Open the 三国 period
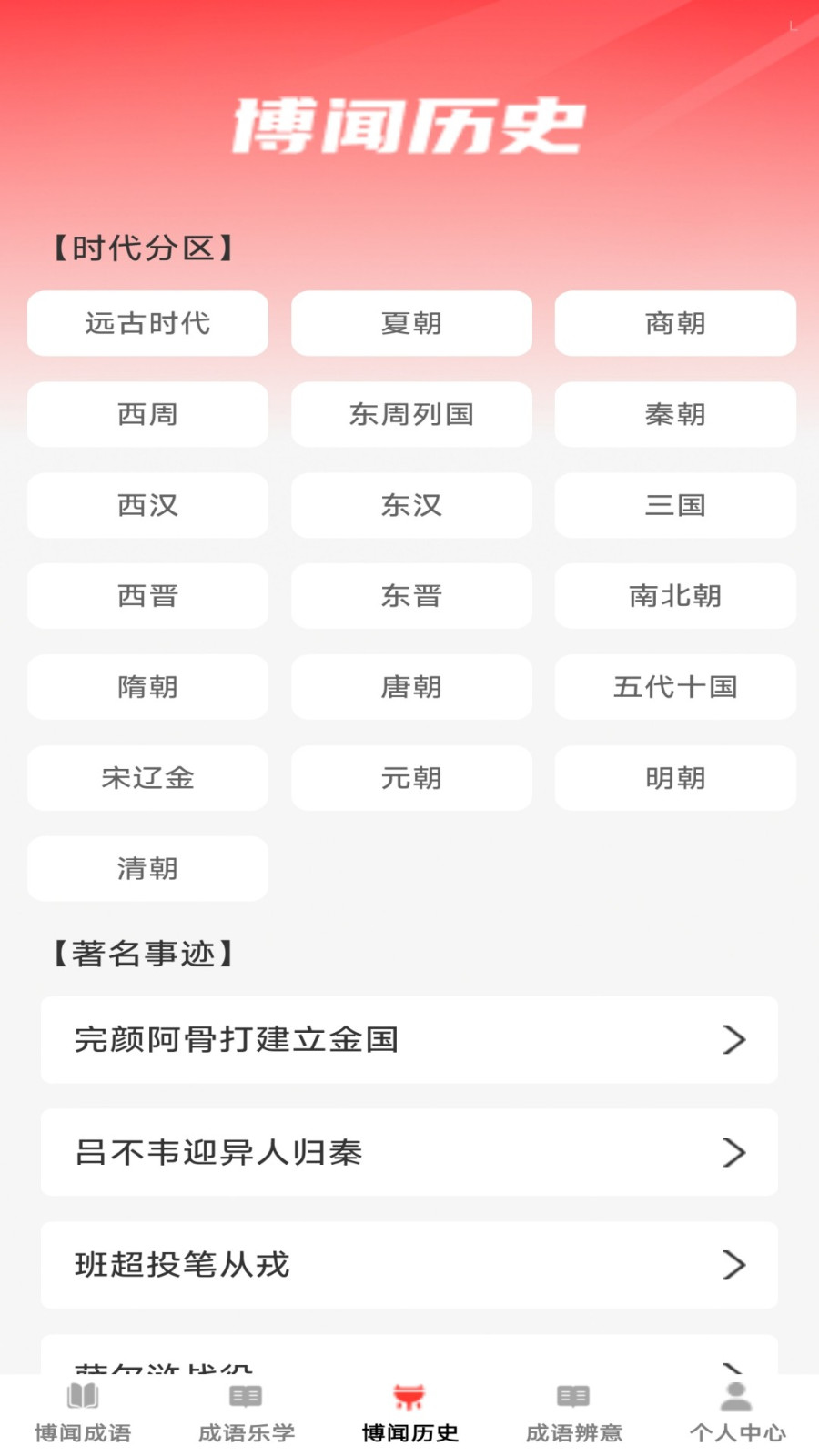819x1456 pixels. (675, 505)
